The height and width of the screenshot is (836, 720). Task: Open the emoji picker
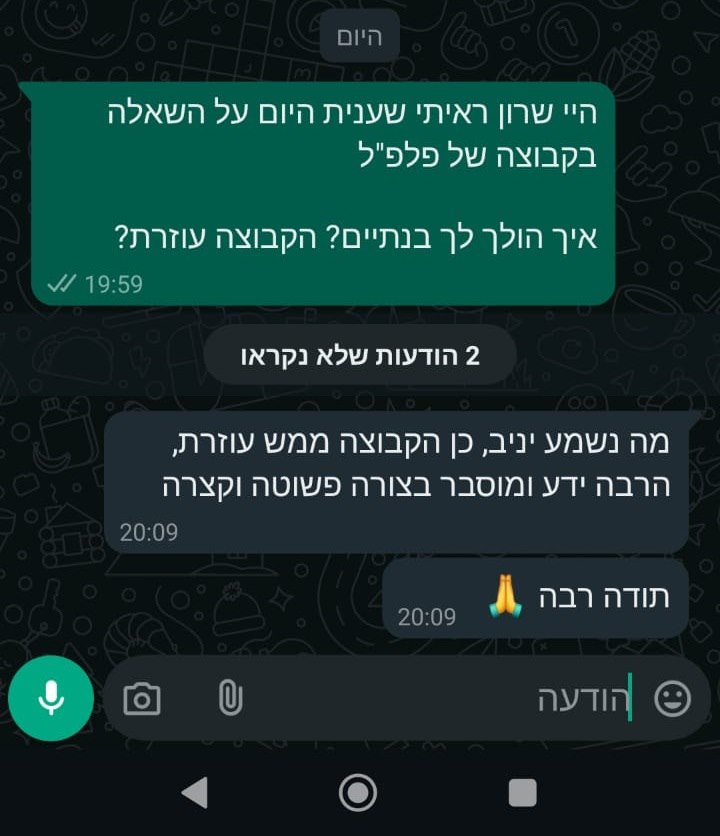click(672, 698)
